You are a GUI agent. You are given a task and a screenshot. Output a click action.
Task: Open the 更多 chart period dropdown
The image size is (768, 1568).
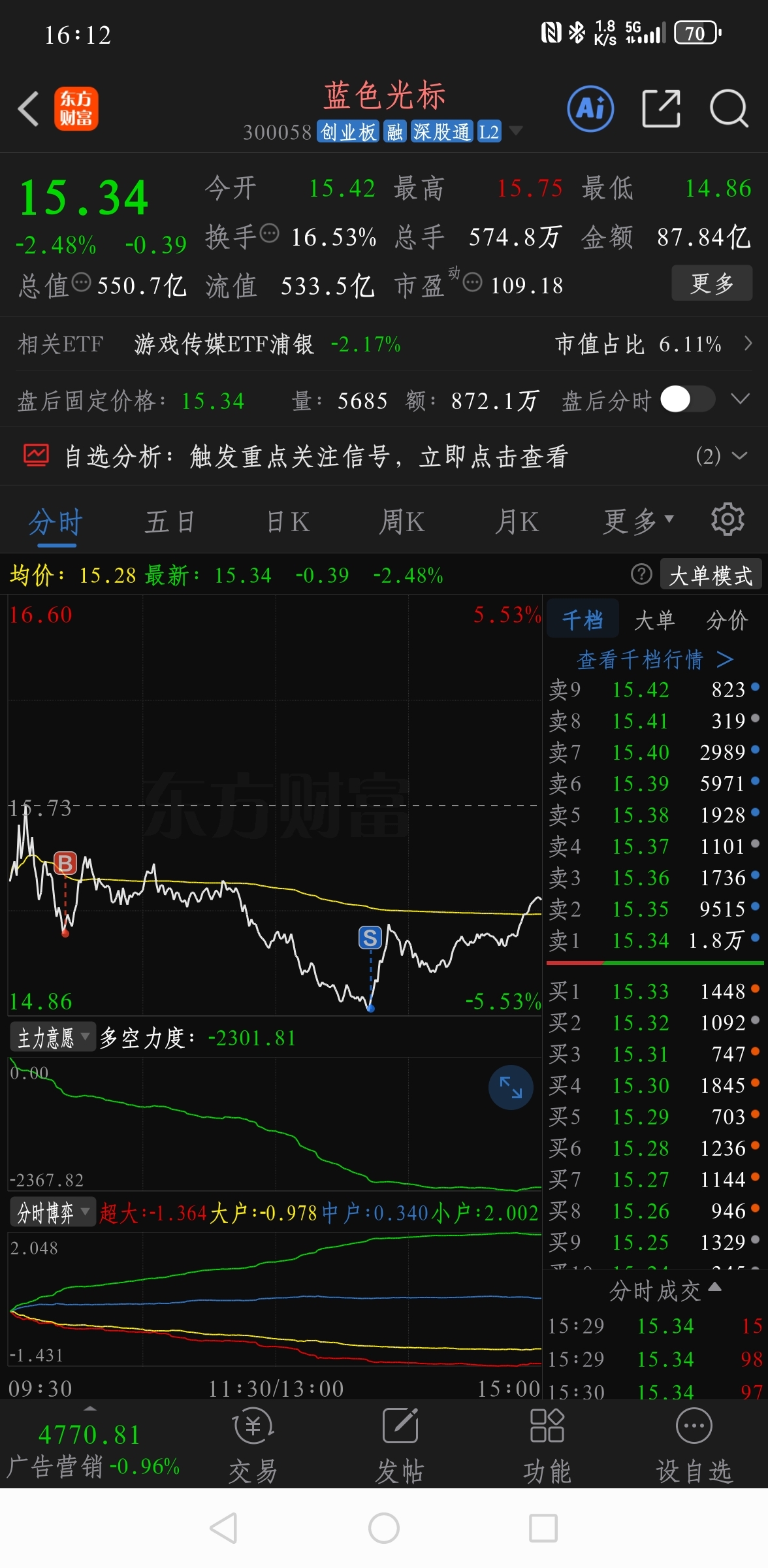638,522
